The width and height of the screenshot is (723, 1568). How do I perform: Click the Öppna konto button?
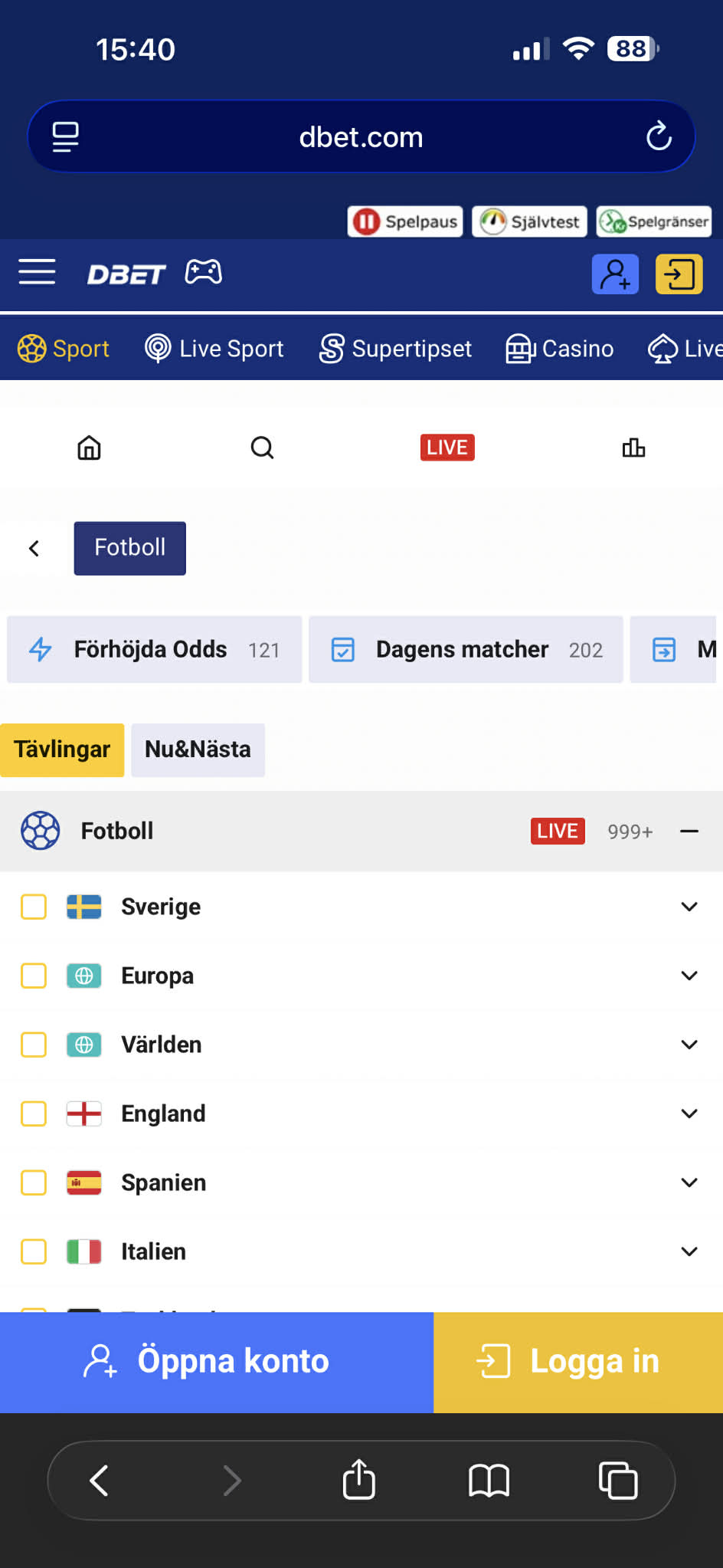tap(217, 1361)
